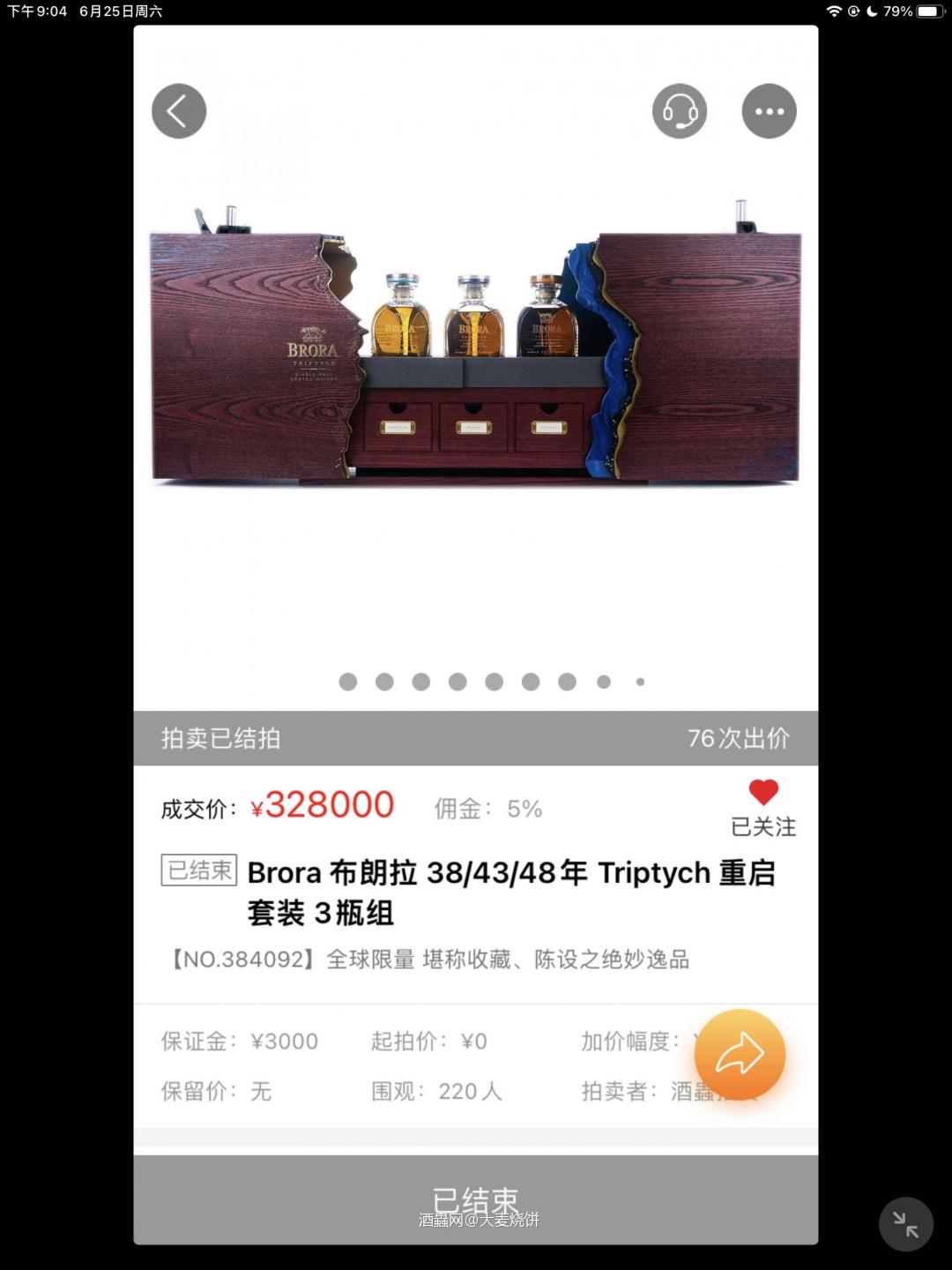Screen dimensions: 952x1270
Task: Select the middle carousel pagination dot
Action: click(494, 682)
